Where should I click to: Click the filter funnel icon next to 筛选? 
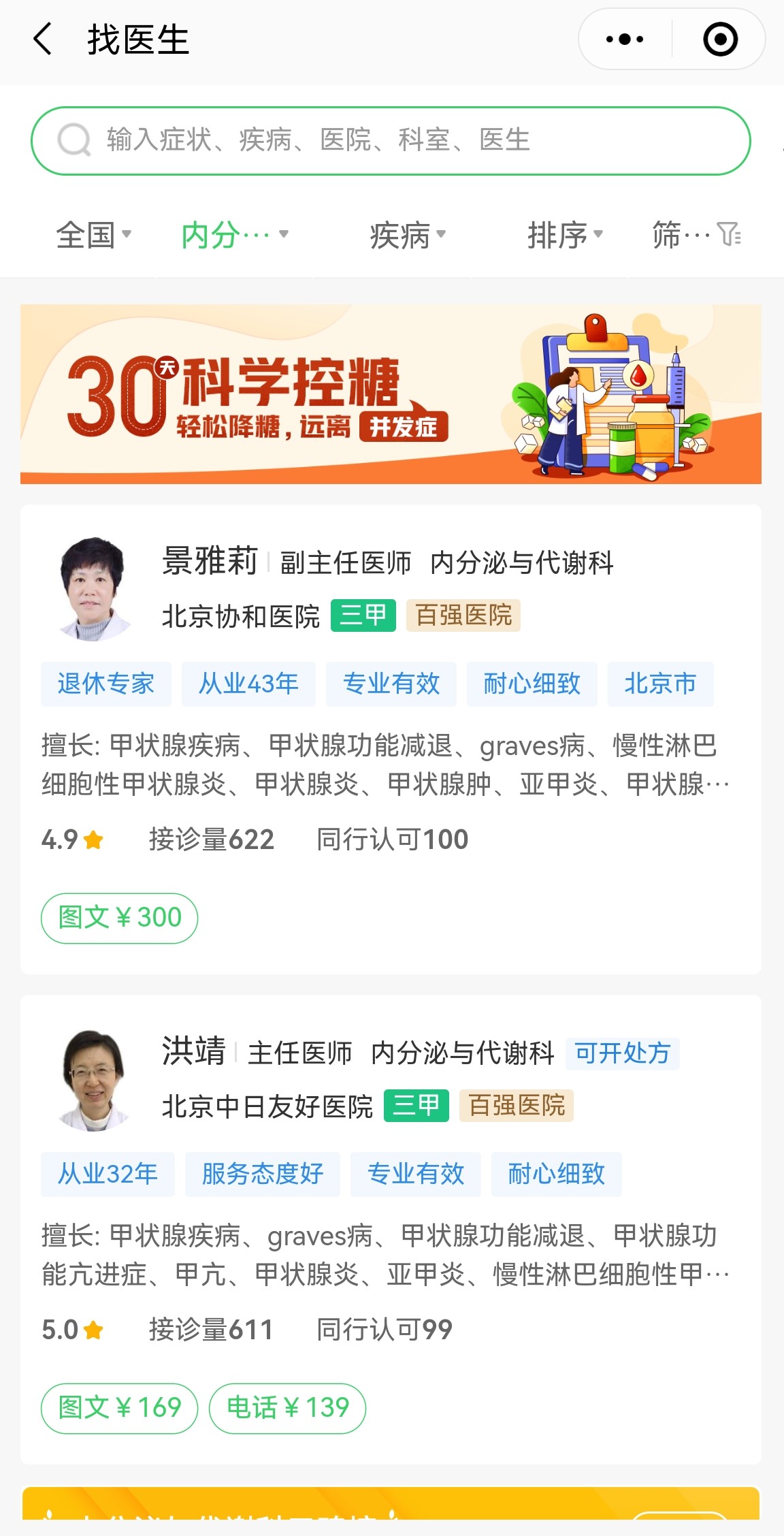(x=730, y=234)
